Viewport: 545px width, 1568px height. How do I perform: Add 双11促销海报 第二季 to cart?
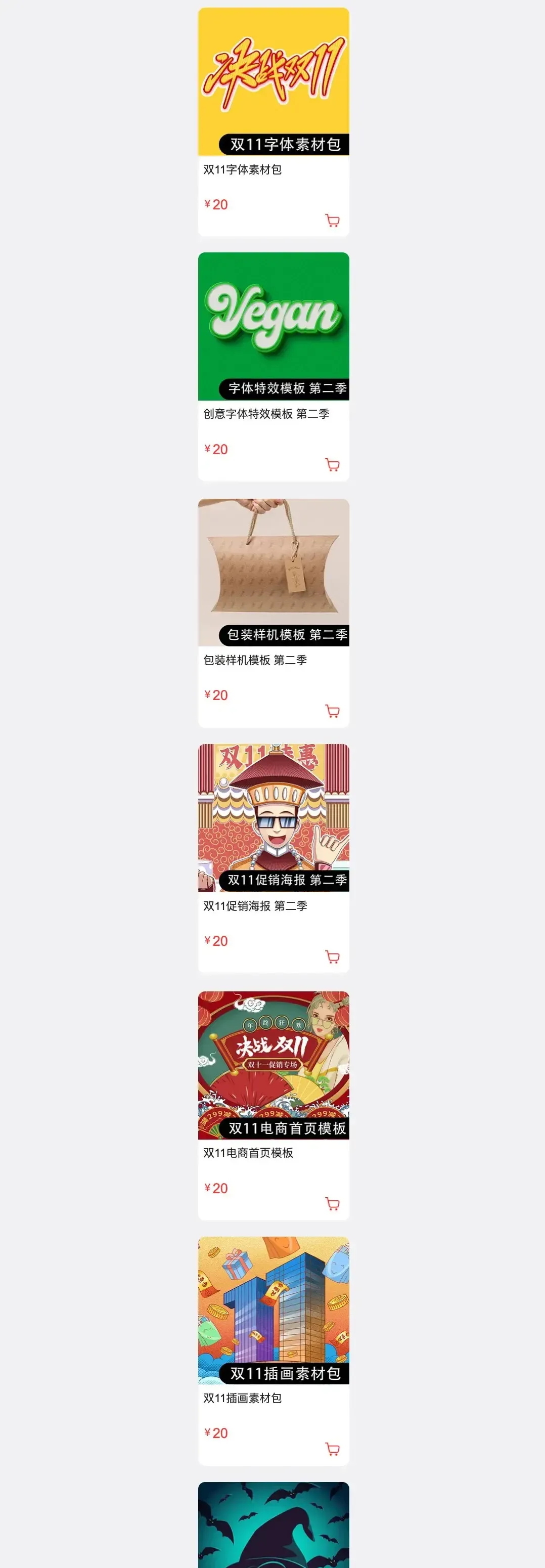(x=332, y=957)
